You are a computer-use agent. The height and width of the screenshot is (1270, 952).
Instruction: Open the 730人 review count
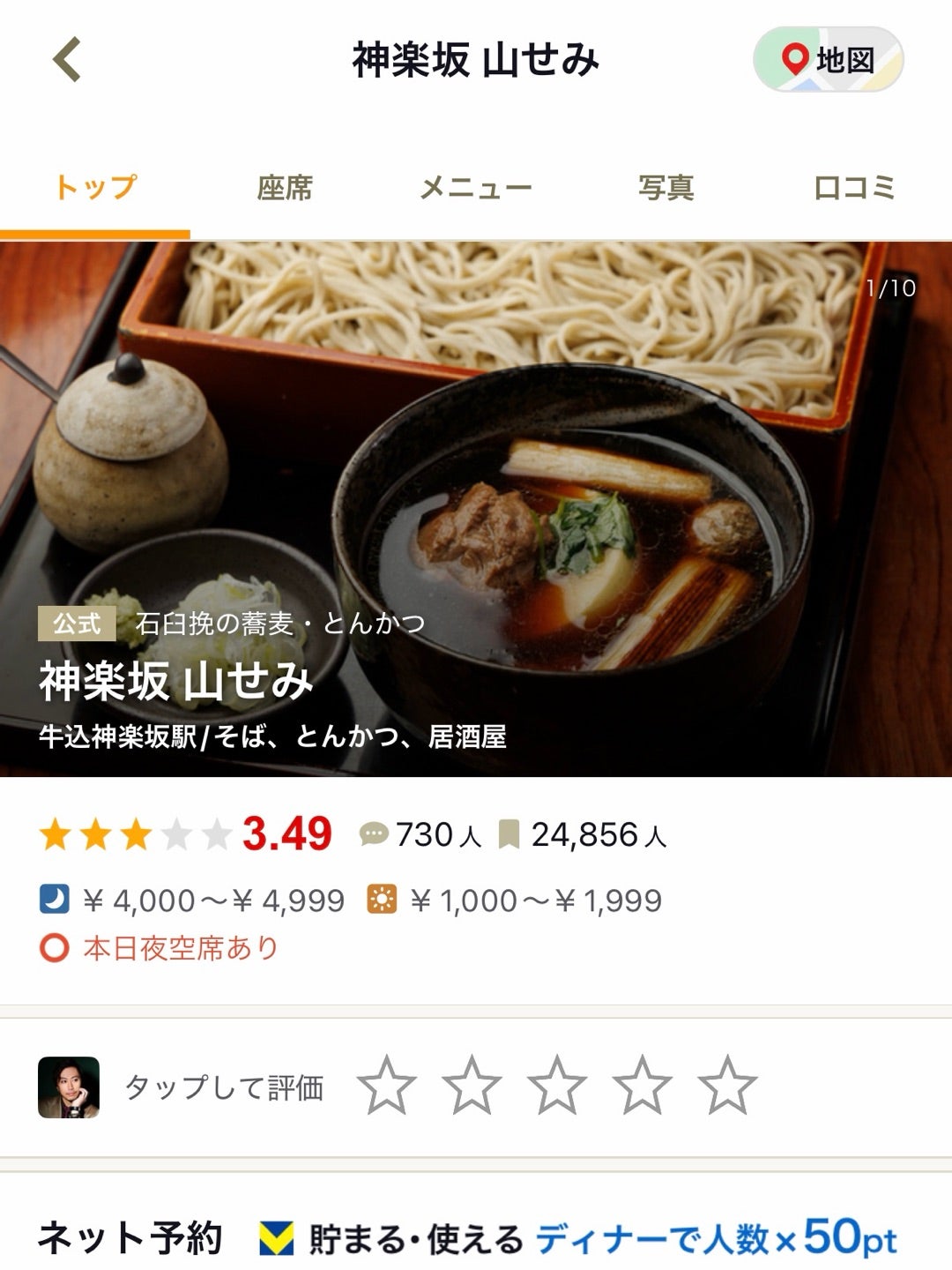coord(421,834)
